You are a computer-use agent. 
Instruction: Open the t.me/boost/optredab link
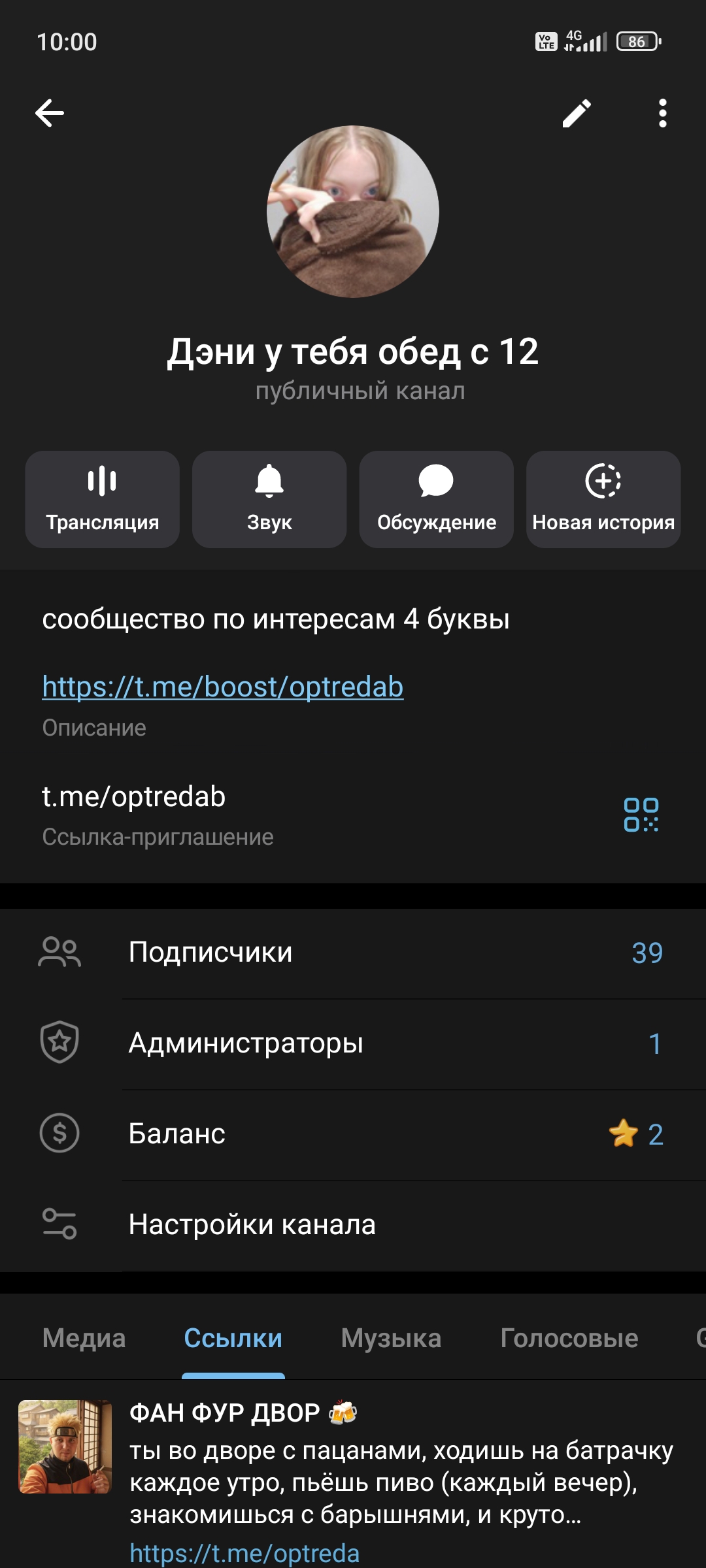tap(223, 687)
